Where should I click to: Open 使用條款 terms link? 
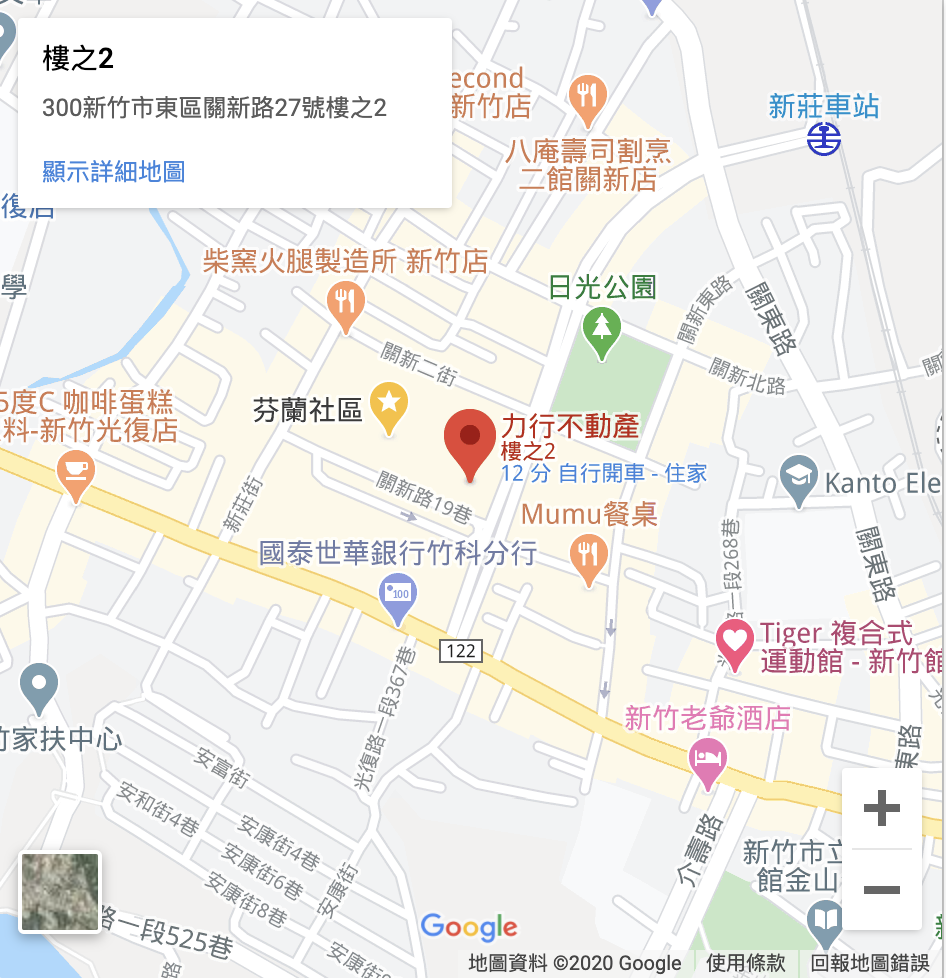pos(745,964)
